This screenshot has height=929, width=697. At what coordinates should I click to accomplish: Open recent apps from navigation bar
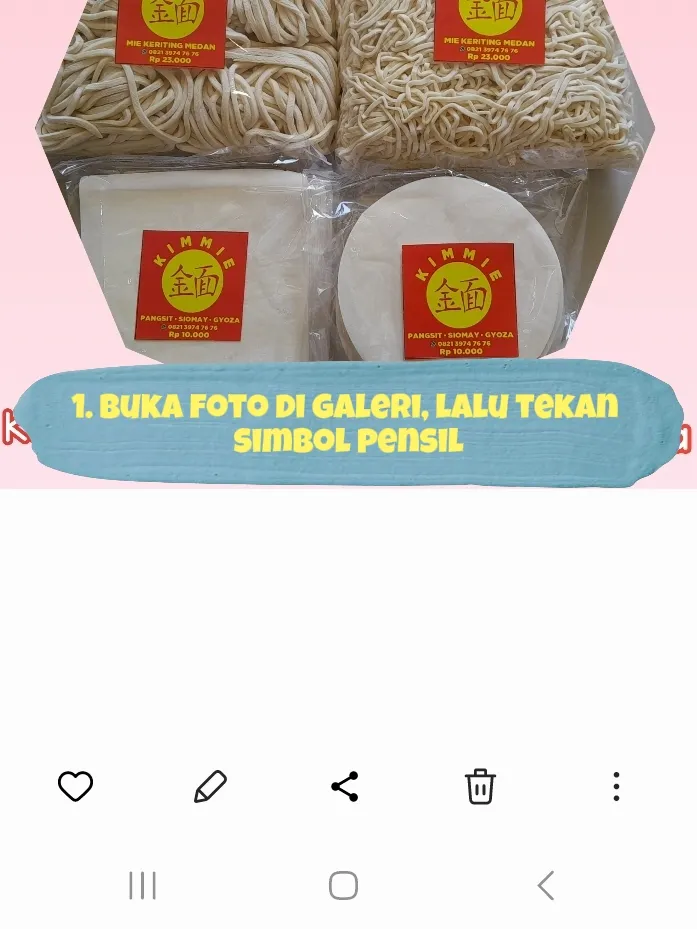pyautogui.click(x=142, y=885)
